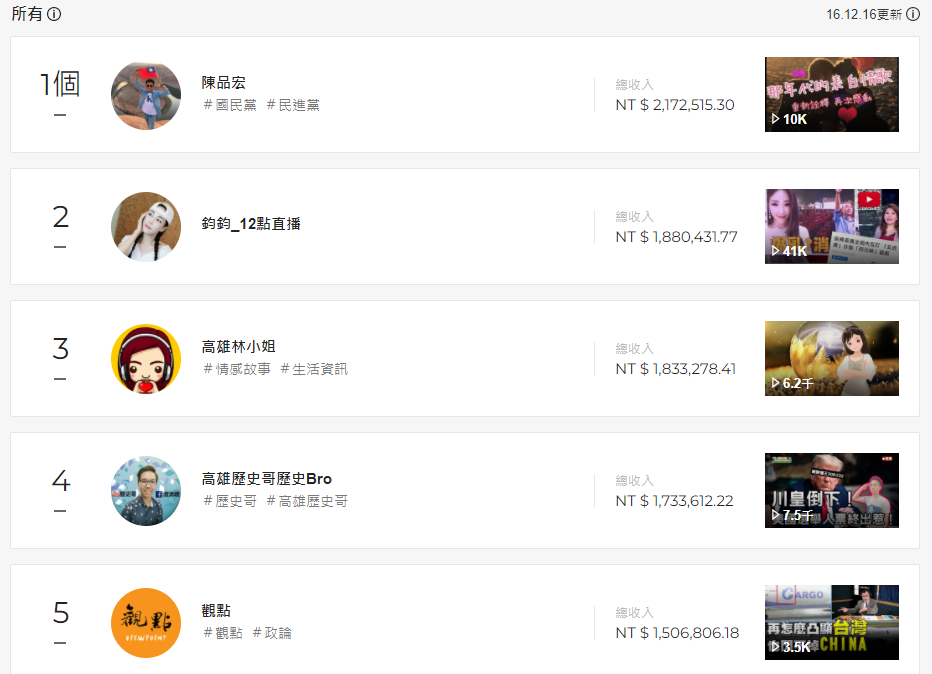Viewport: 932px width, 674px height.
Task: Tap the info icon beside 16.12.16更新
Action: [913, 14]
